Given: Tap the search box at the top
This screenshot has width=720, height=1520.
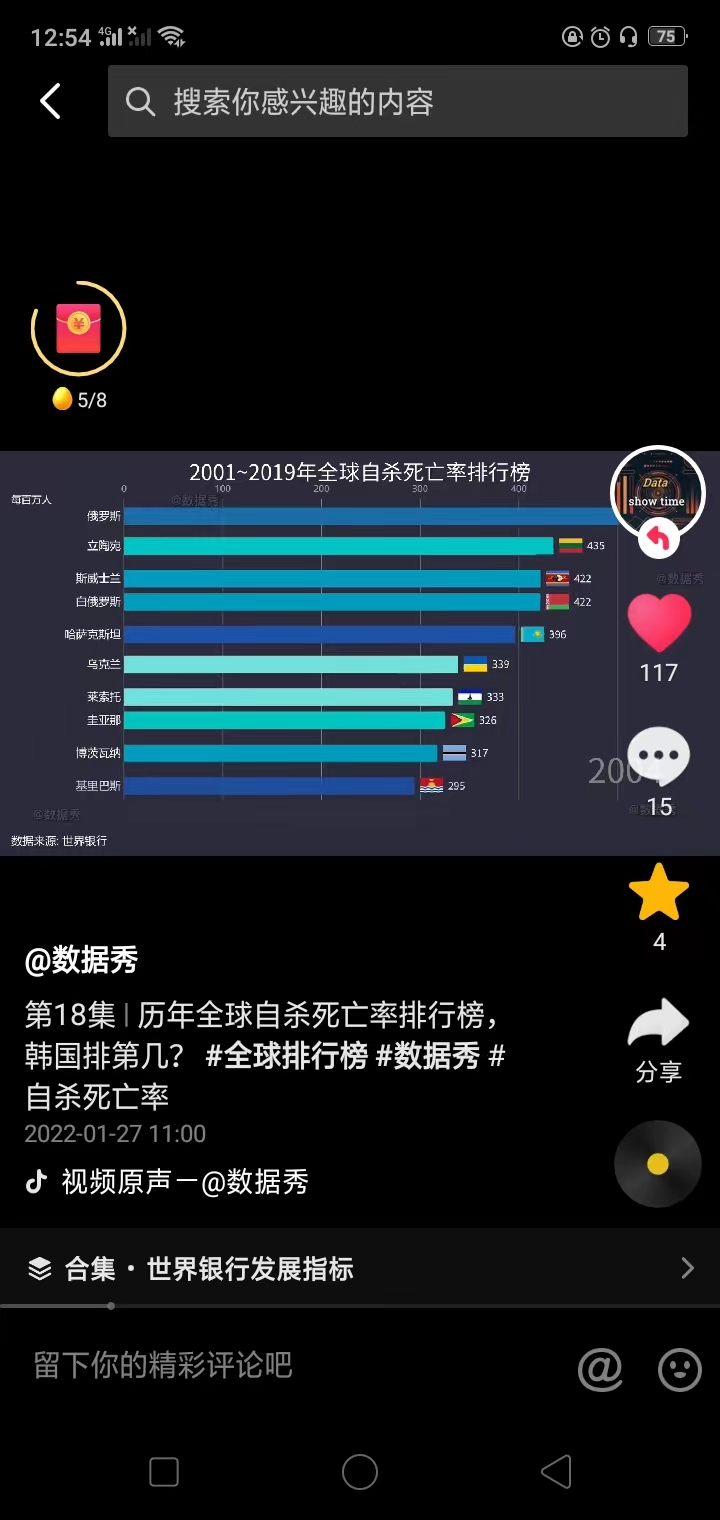Looking at the screenshot, I should (x=398, y=101).
